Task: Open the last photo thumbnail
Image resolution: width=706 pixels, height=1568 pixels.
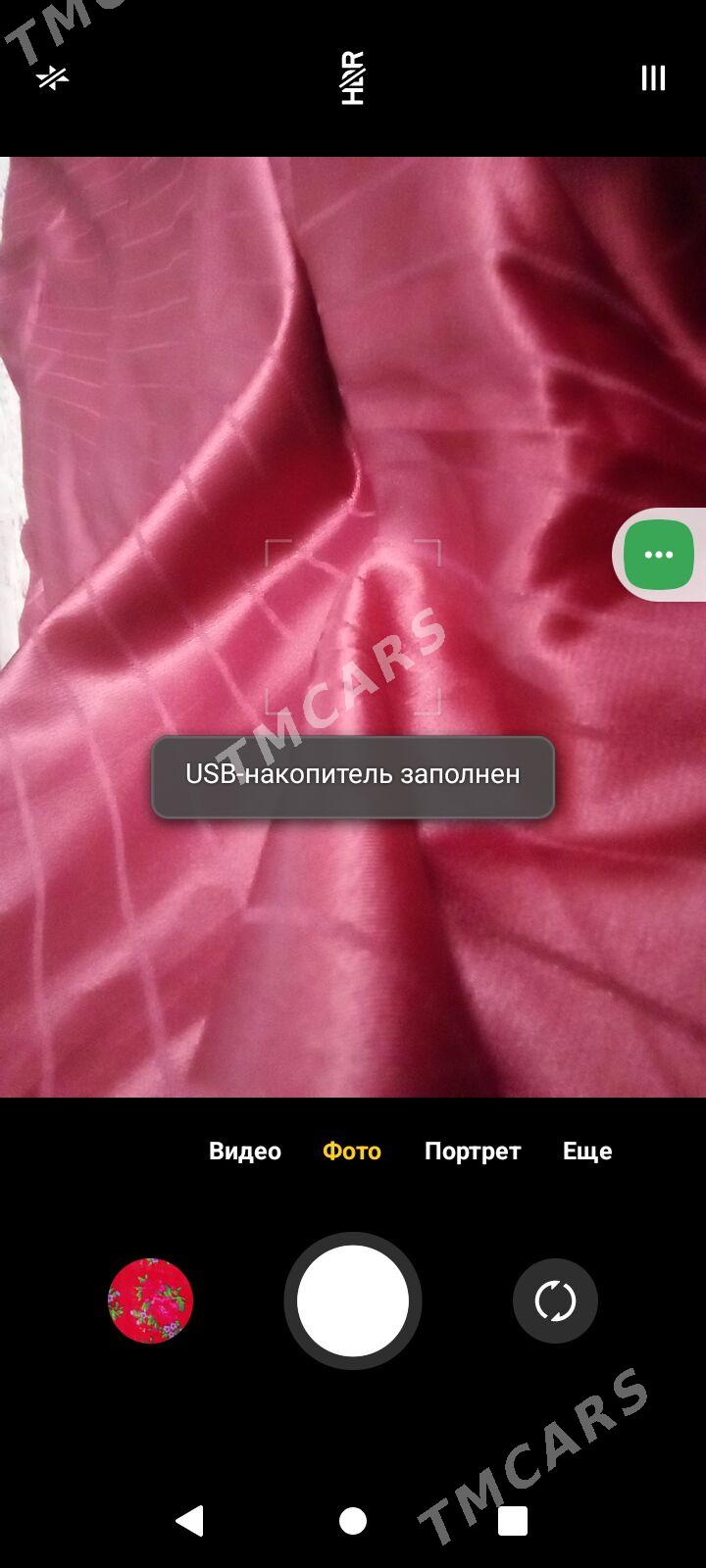Action: (150, 1300)
